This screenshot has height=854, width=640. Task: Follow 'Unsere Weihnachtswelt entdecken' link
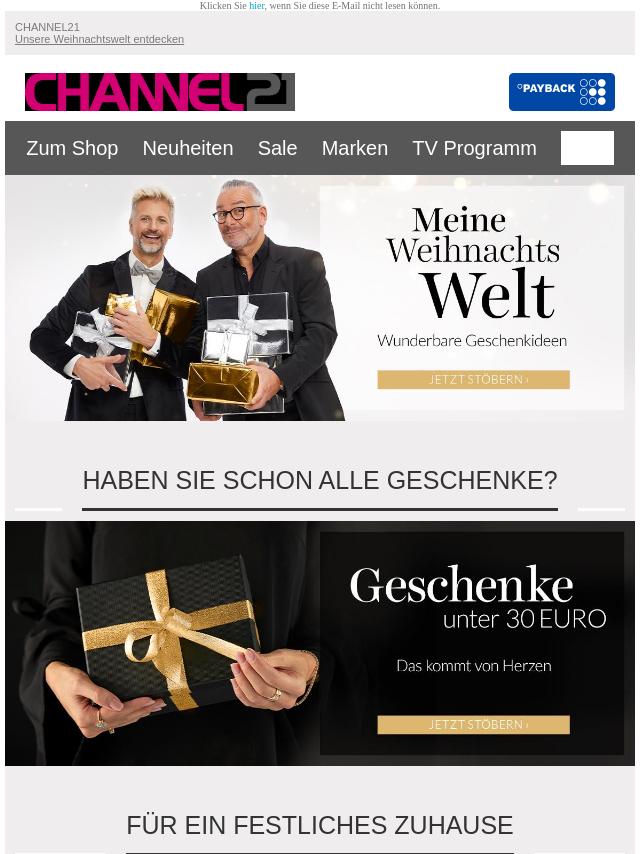(x=99, y=39)
